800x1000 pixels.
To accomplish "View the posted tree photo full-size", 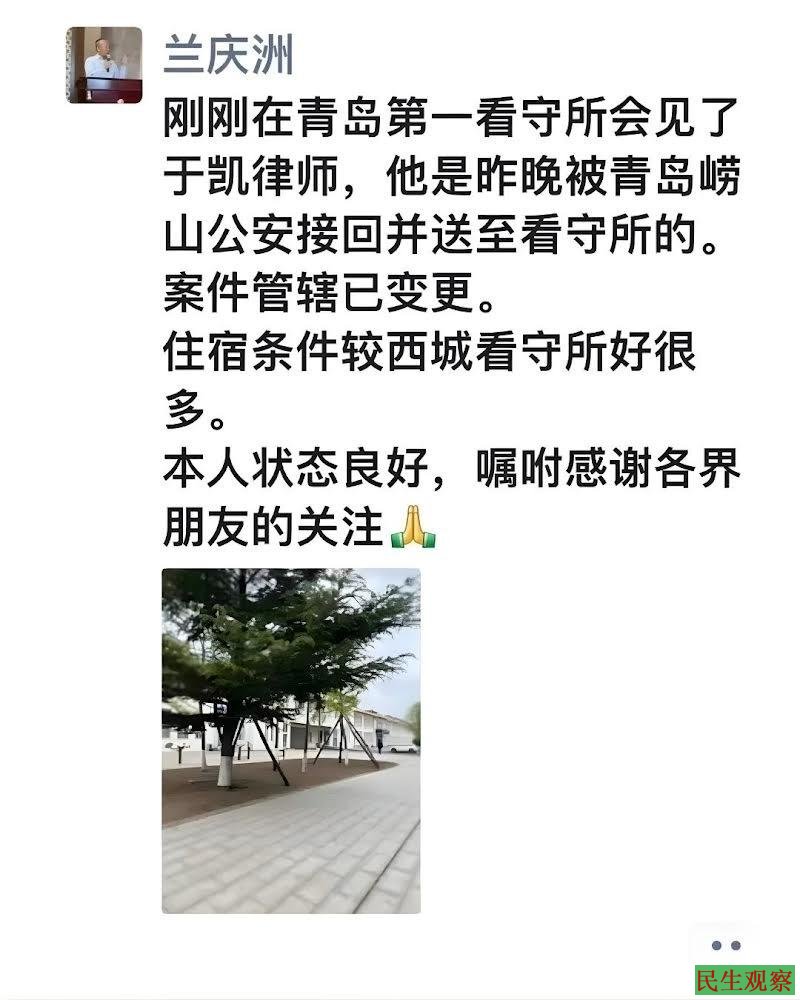I will 291,740.
